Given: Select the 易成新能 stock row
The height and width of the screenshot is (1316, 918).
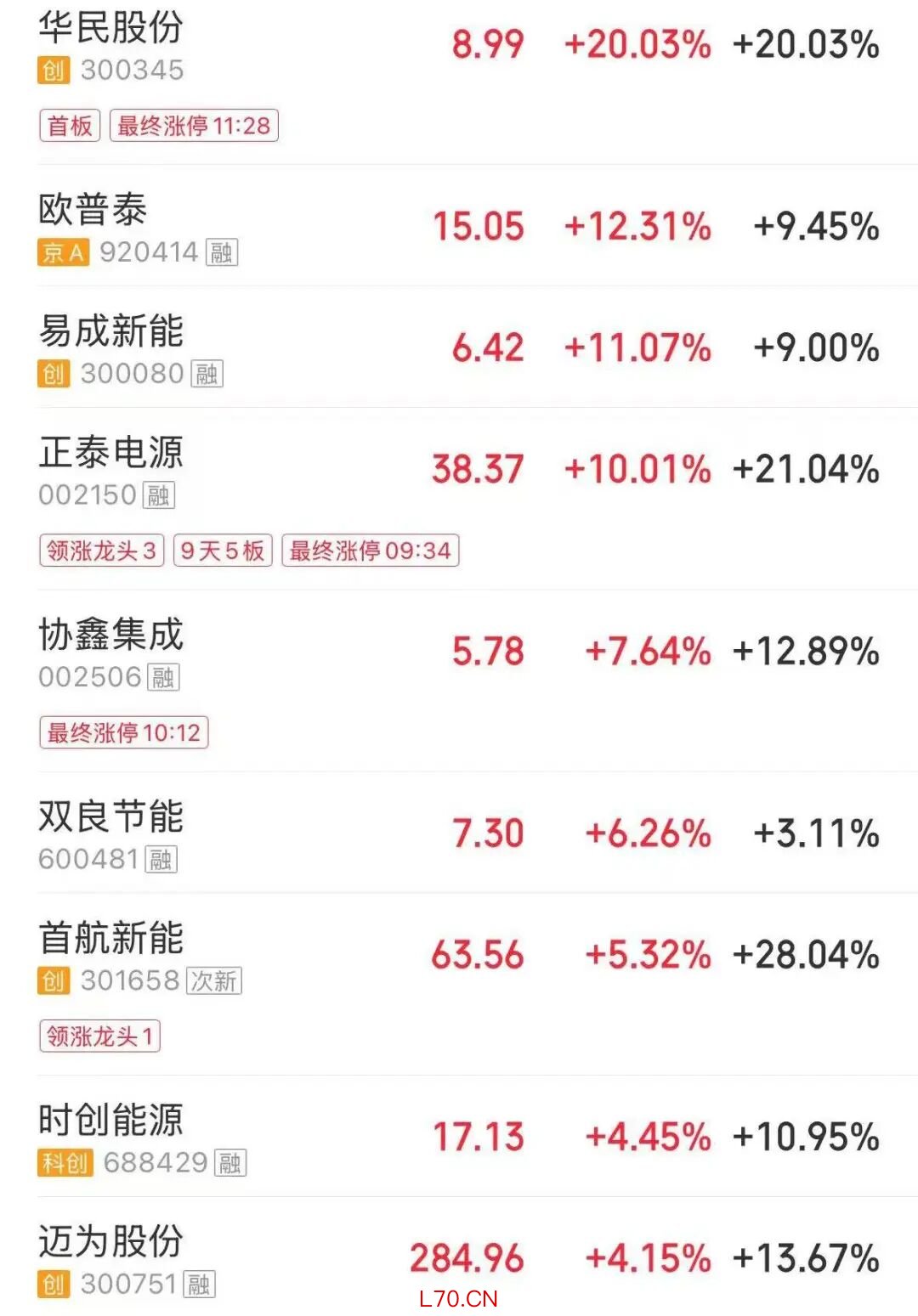Looking at the screenshot, I should pos(111,332).
